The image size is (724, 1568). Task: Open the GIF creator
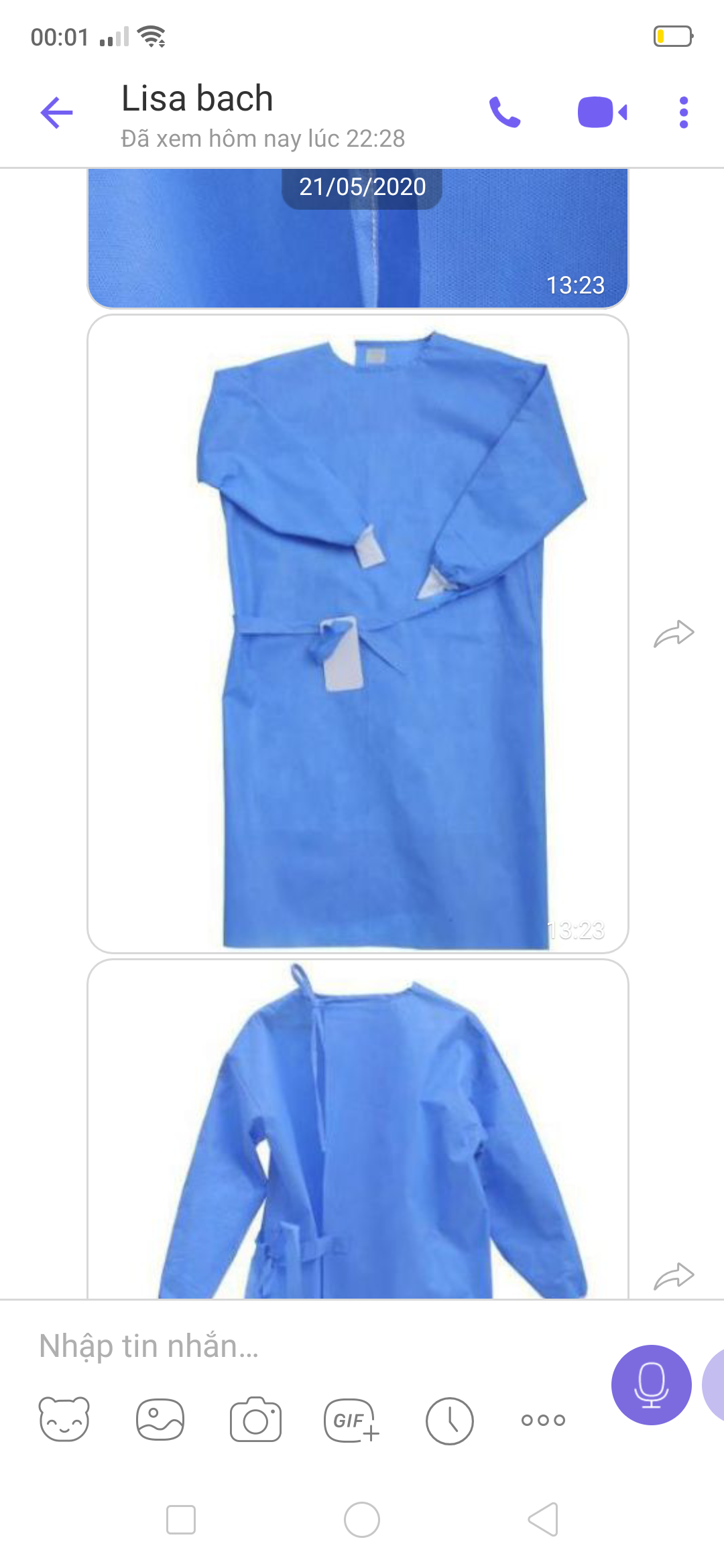pos(352,1419)
